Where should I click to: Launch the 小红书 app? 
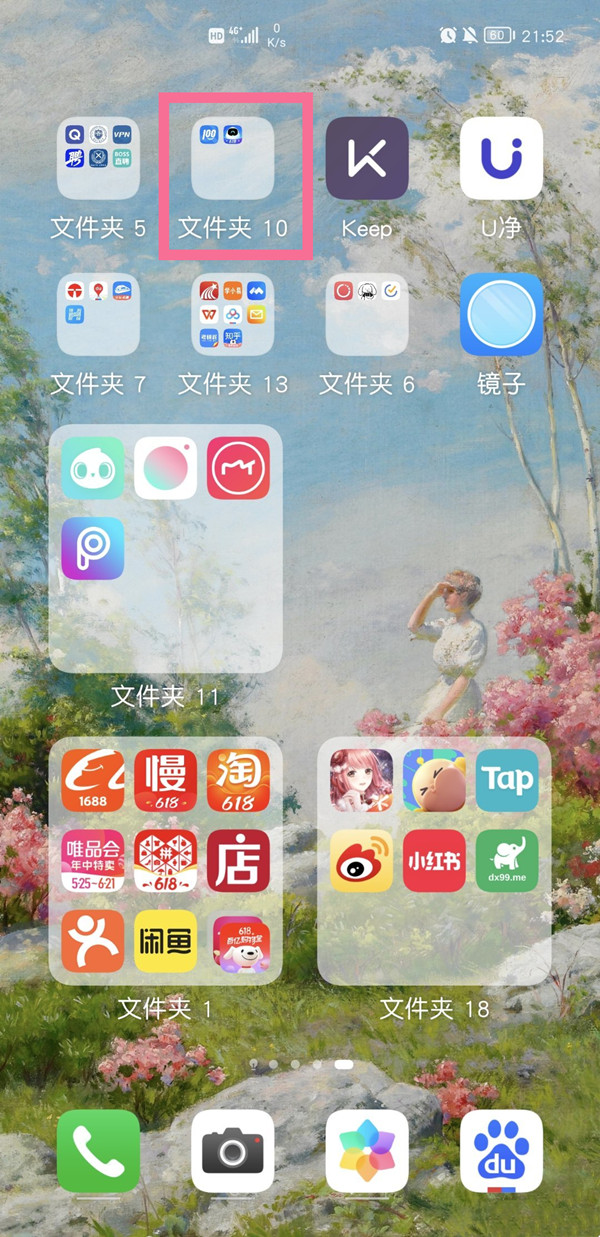(434, 860)
